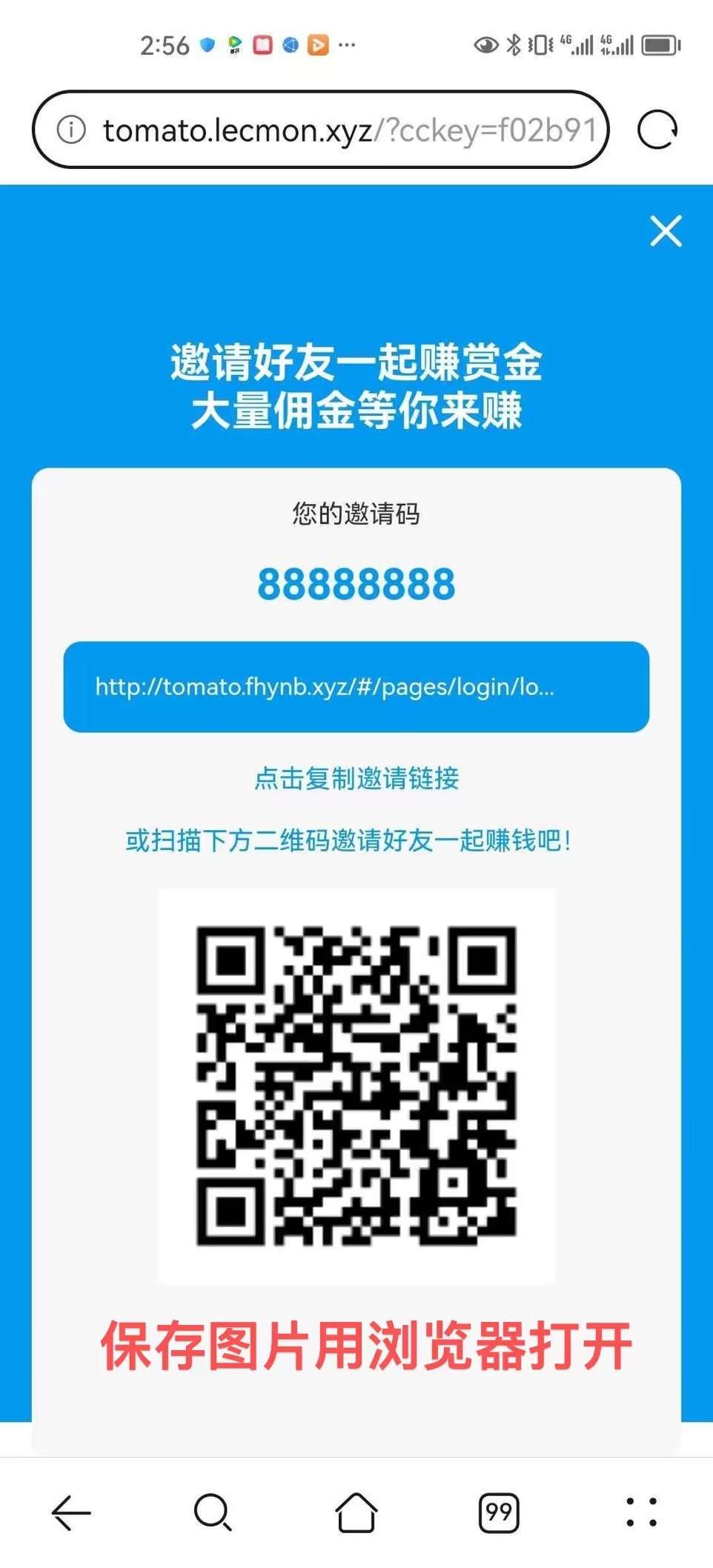This screenshot has width=713, height=1568.
Task: Reload the current page
Action: click(657, 130)
